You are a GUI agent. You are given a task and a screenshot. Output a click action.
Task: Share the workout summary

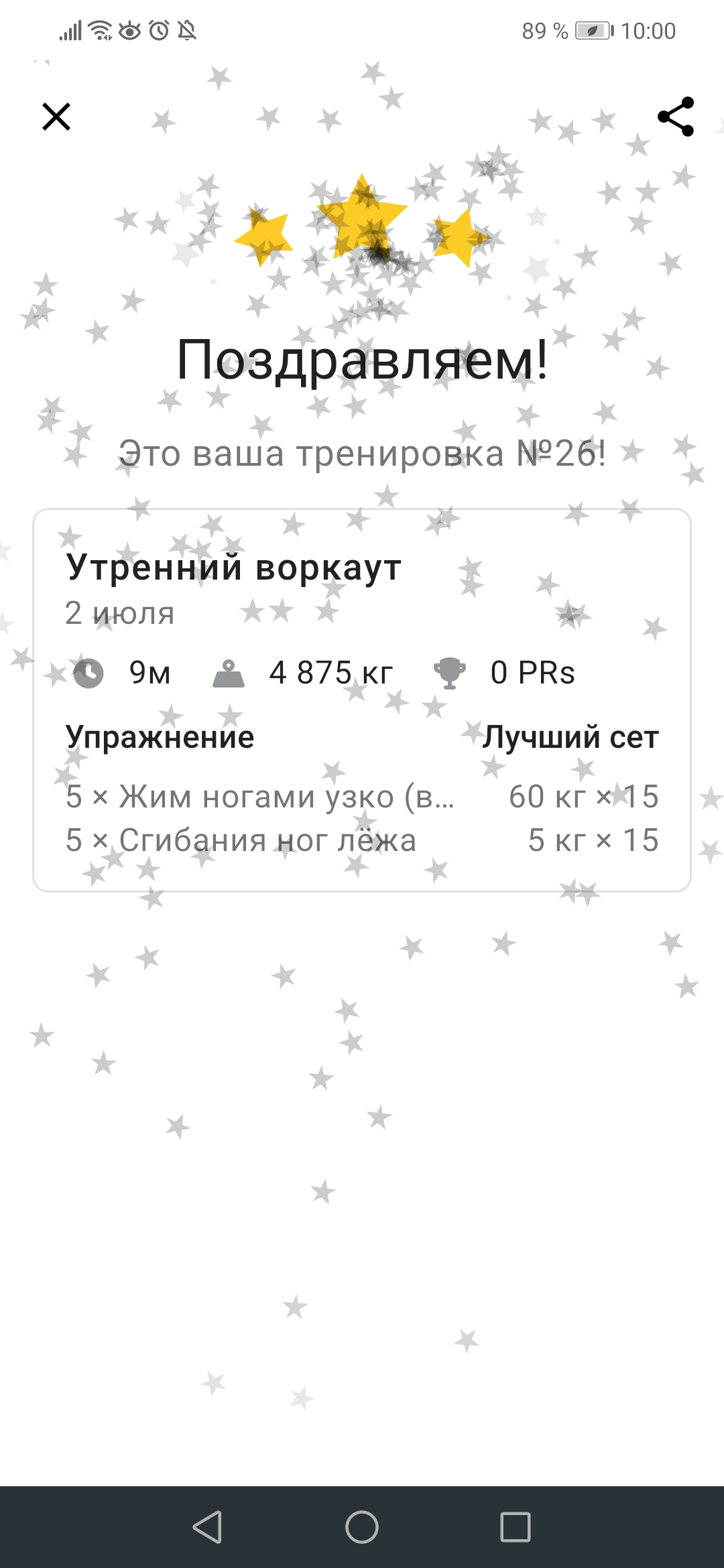click(x=676, y=117)
